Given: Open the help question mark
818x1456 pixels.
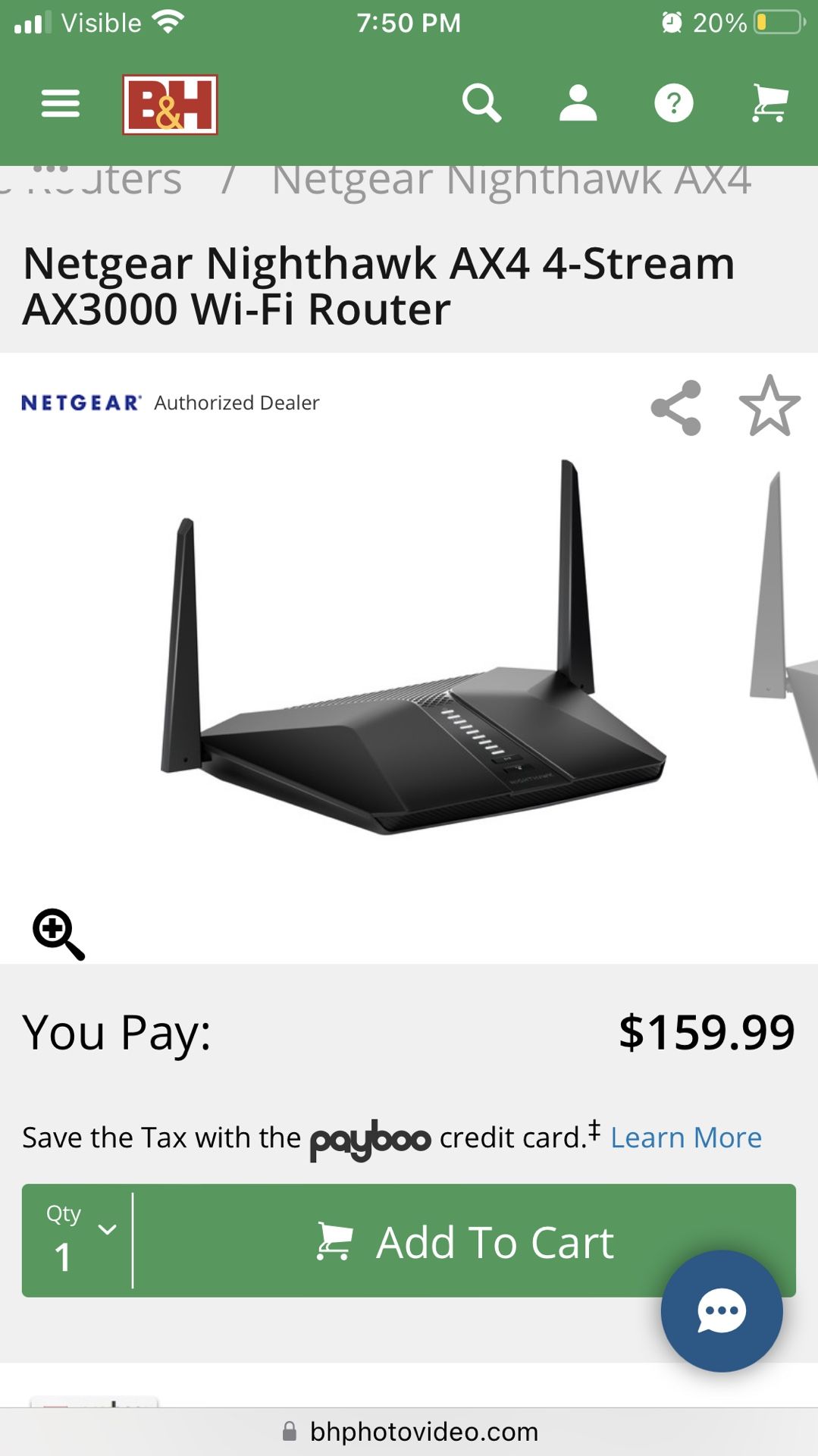Looking at the screenshot, I should [x=674, y=103].
